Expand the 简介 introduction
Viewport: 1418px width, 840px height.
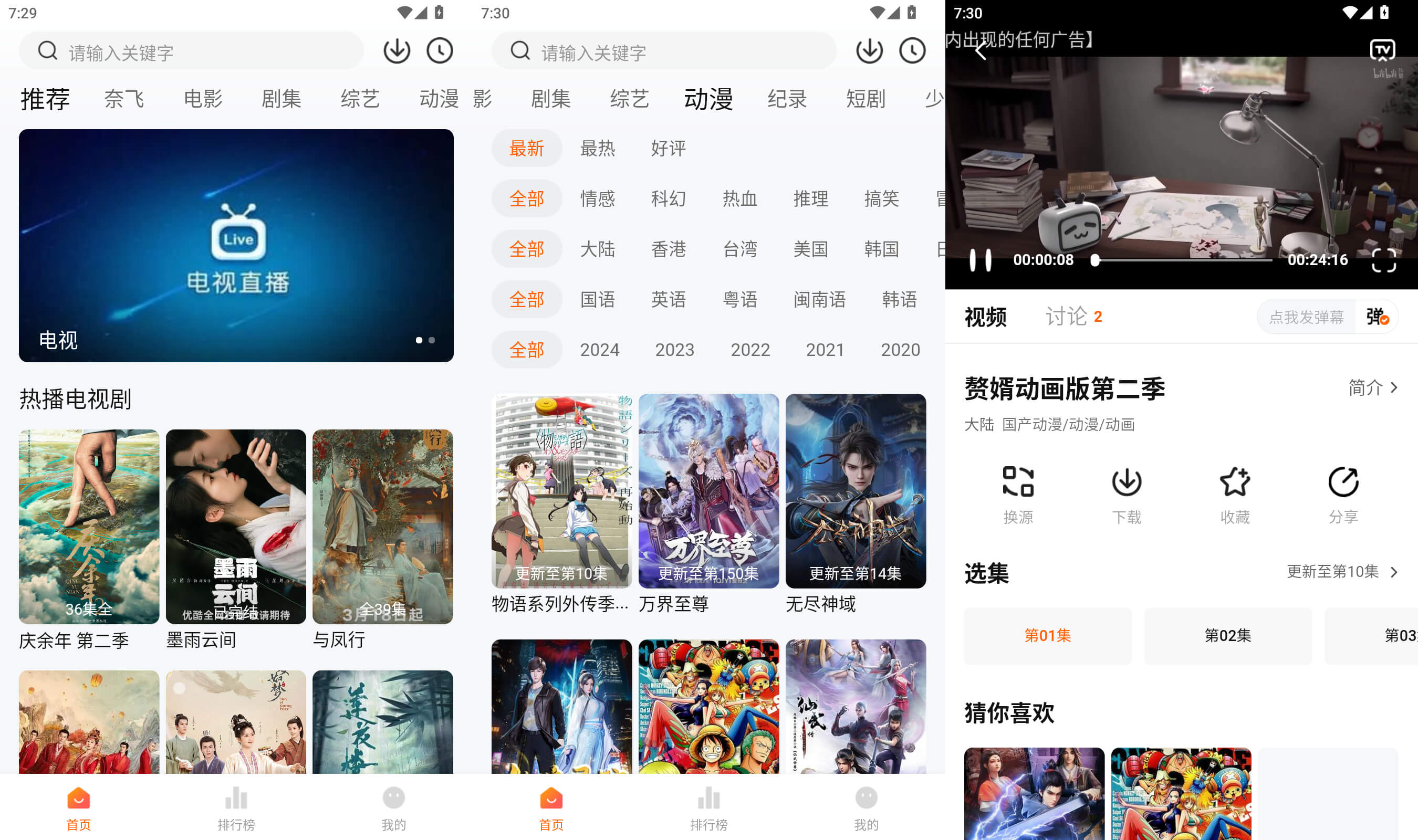point(1373,388)
